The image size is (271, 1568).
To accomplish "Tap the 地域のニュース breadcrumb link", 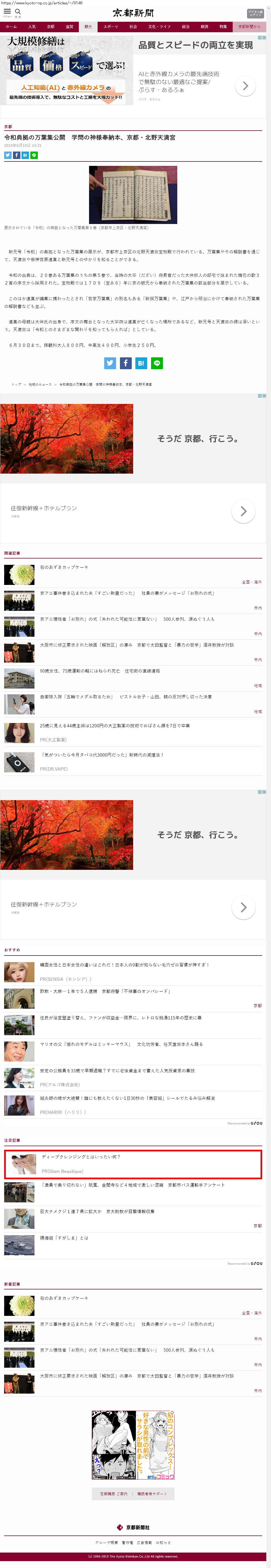I will 40,385.
